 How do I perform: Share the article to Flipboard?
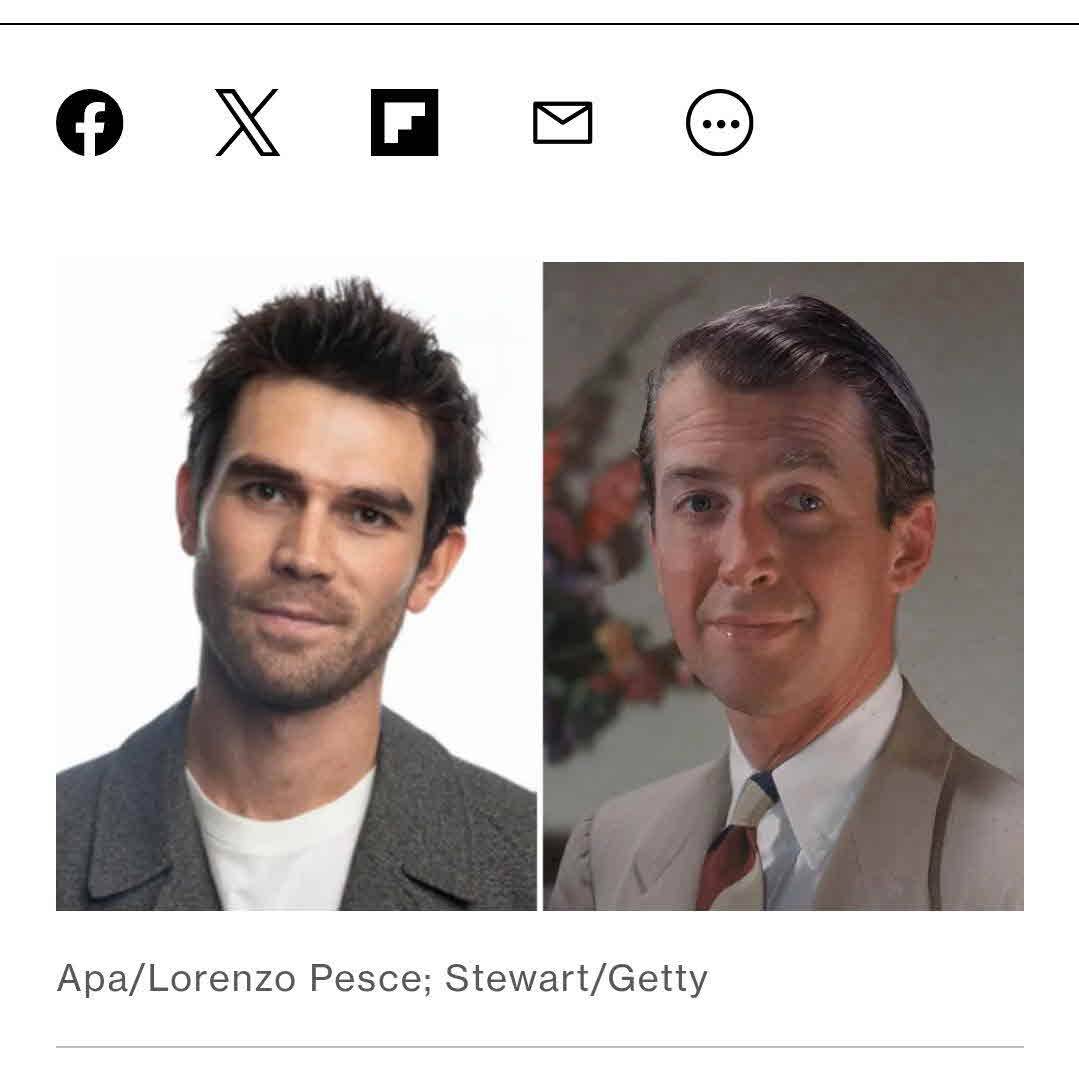[404, 122]
